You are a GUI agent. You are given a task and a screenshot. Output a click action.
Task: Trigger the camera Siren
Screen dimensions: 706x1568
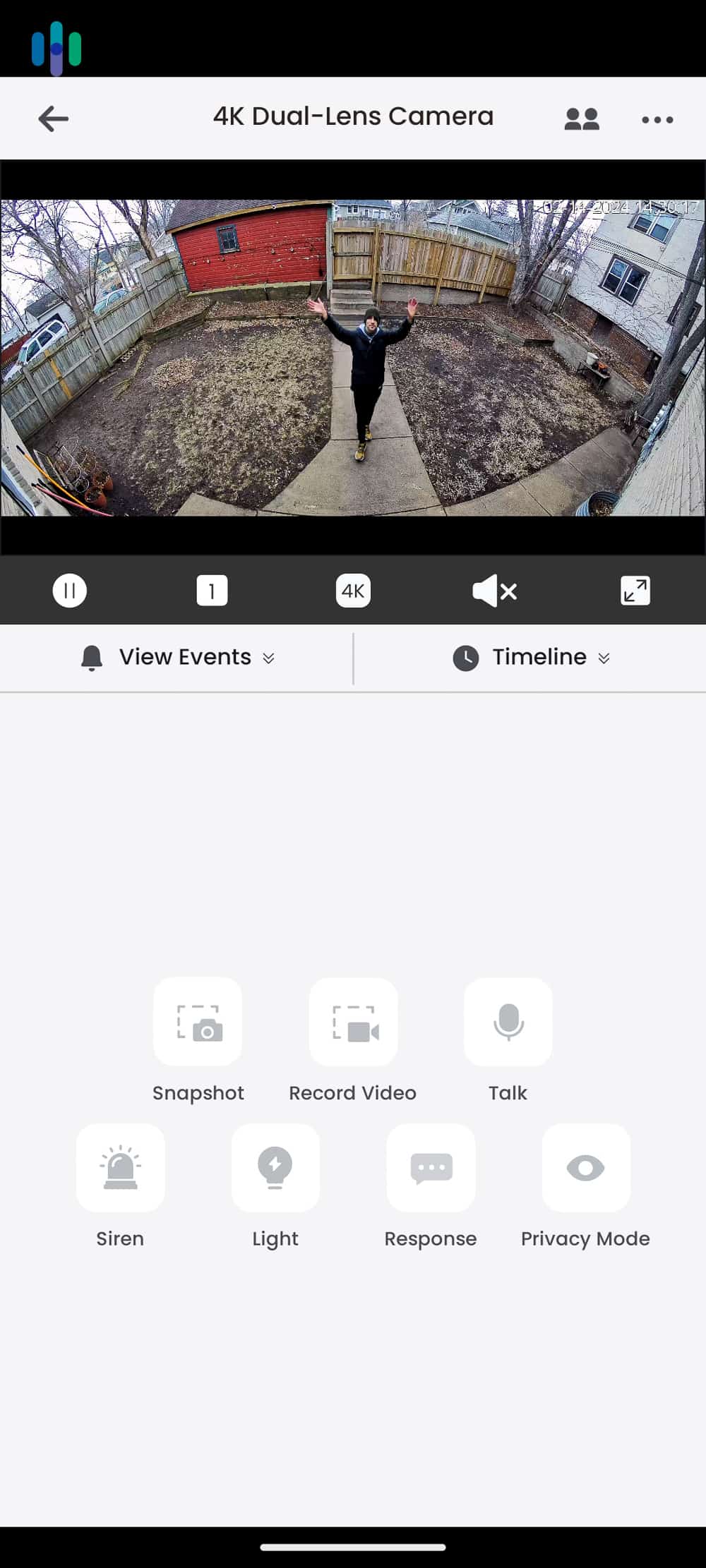pyautogui.click(x=120, y=1169)
